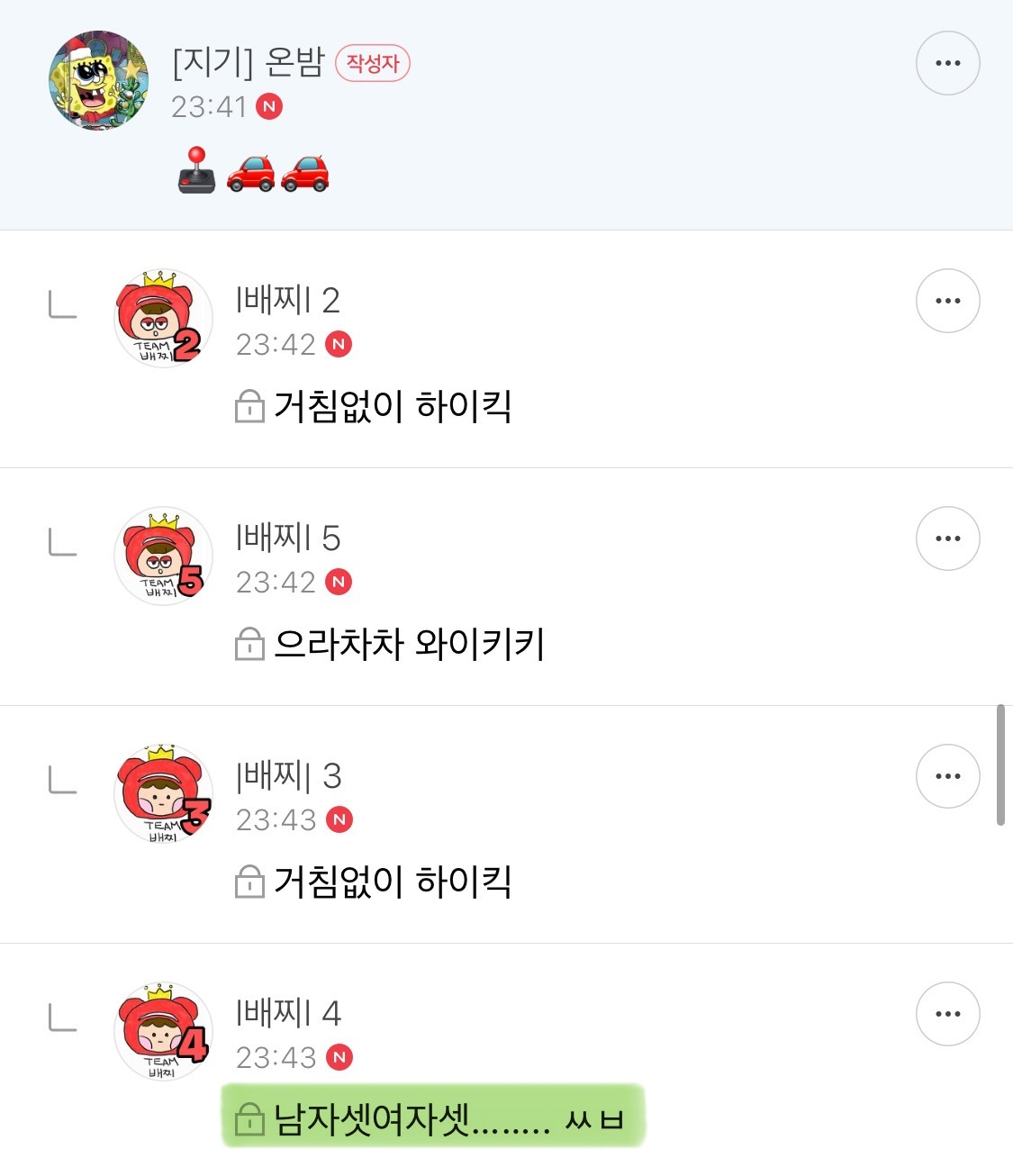1013x1176 pixels.
Task: Open the options menu on [지기] 온밤's post
Action: [947, 62]
